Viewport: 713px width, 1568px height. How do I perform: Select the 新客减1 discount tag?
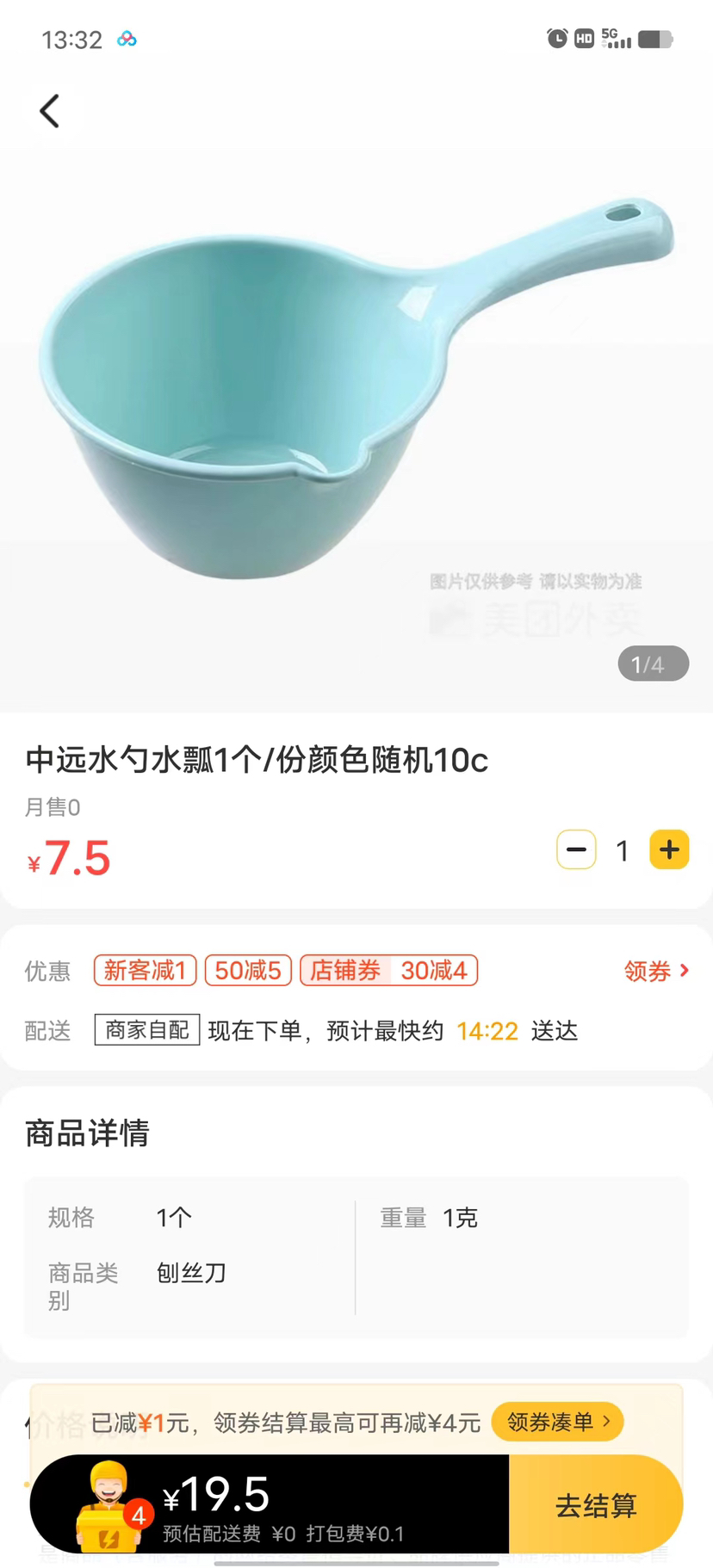pyautogui.click(x=146, y=971)
